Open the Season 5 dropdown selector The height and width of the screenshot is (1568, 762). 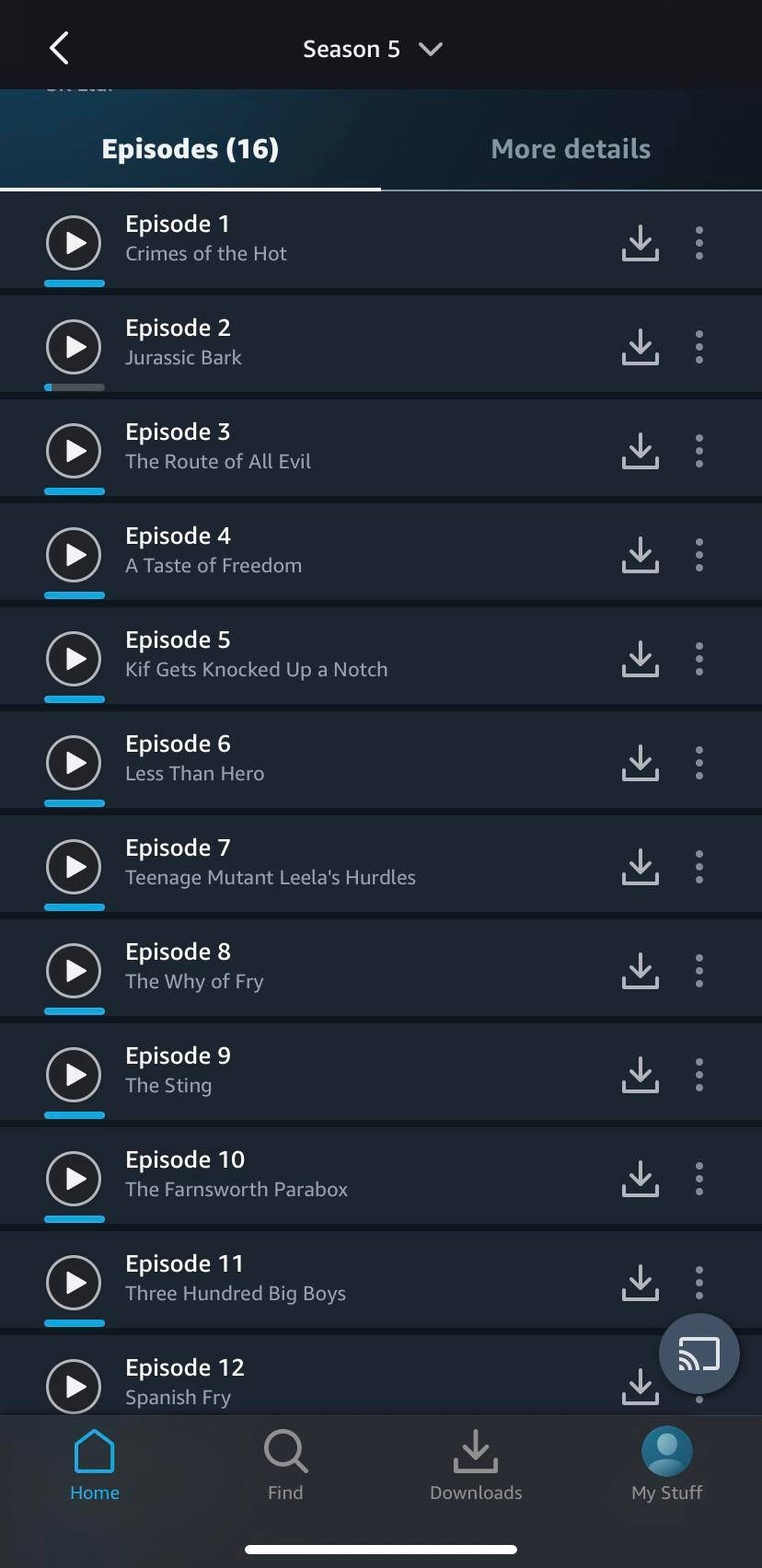(x=373, y=48)
